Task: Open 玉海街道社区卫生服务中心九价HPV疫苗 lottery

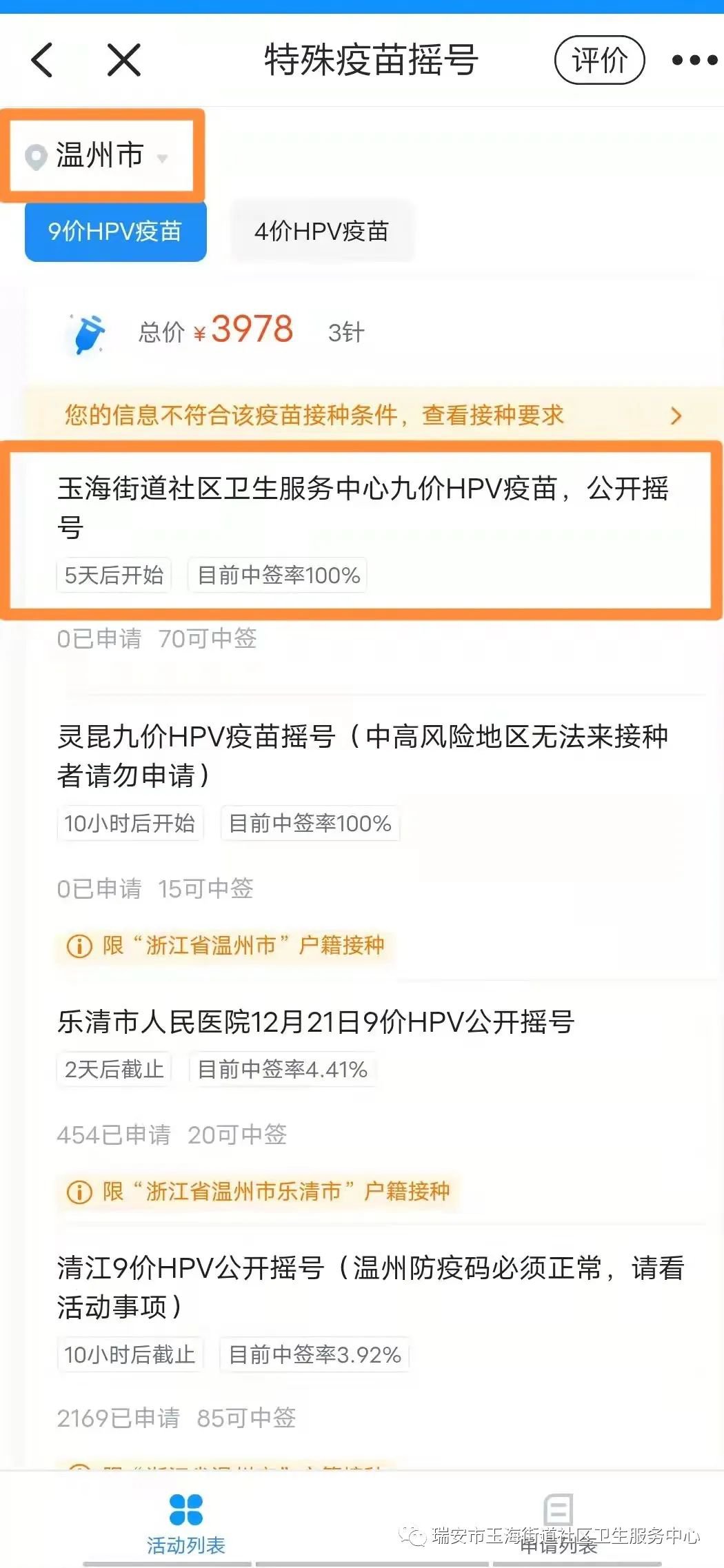Action: (x=363, y=507)
